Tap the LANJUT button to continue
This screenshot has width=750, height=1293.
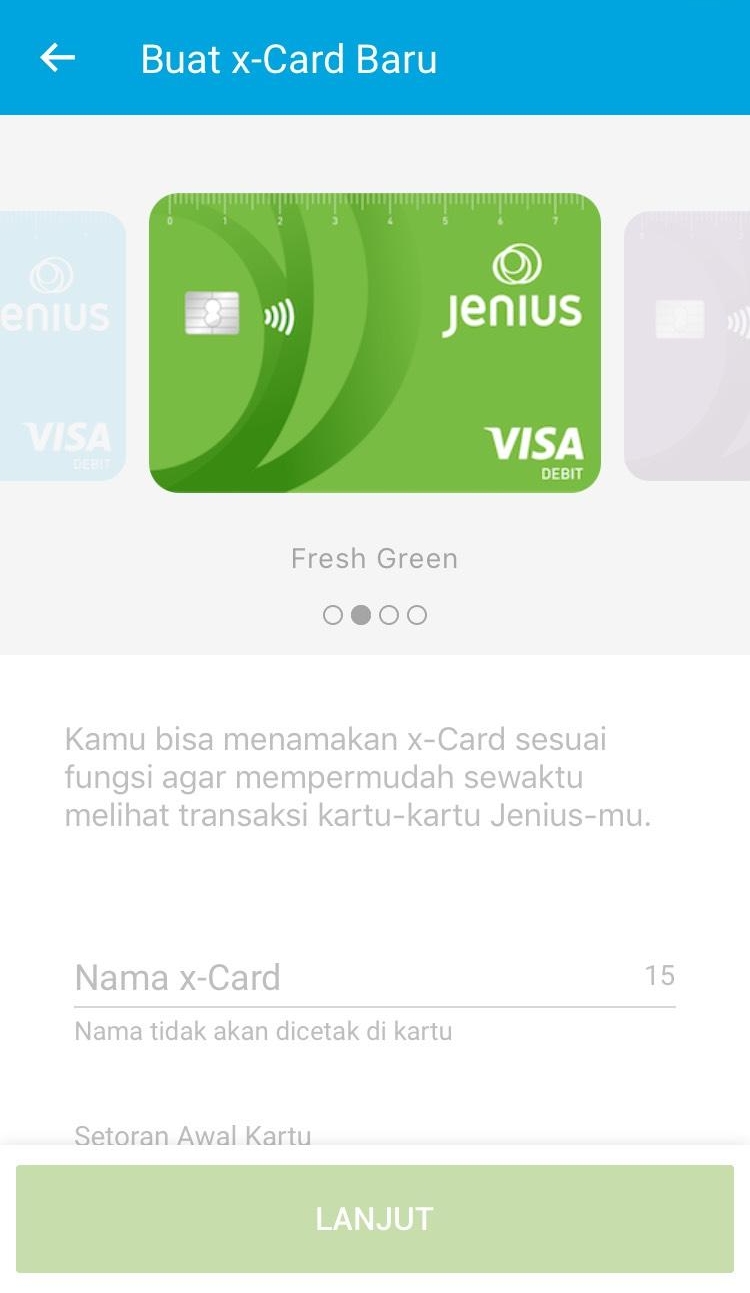pyautogui.click(x=375, y=1219)
